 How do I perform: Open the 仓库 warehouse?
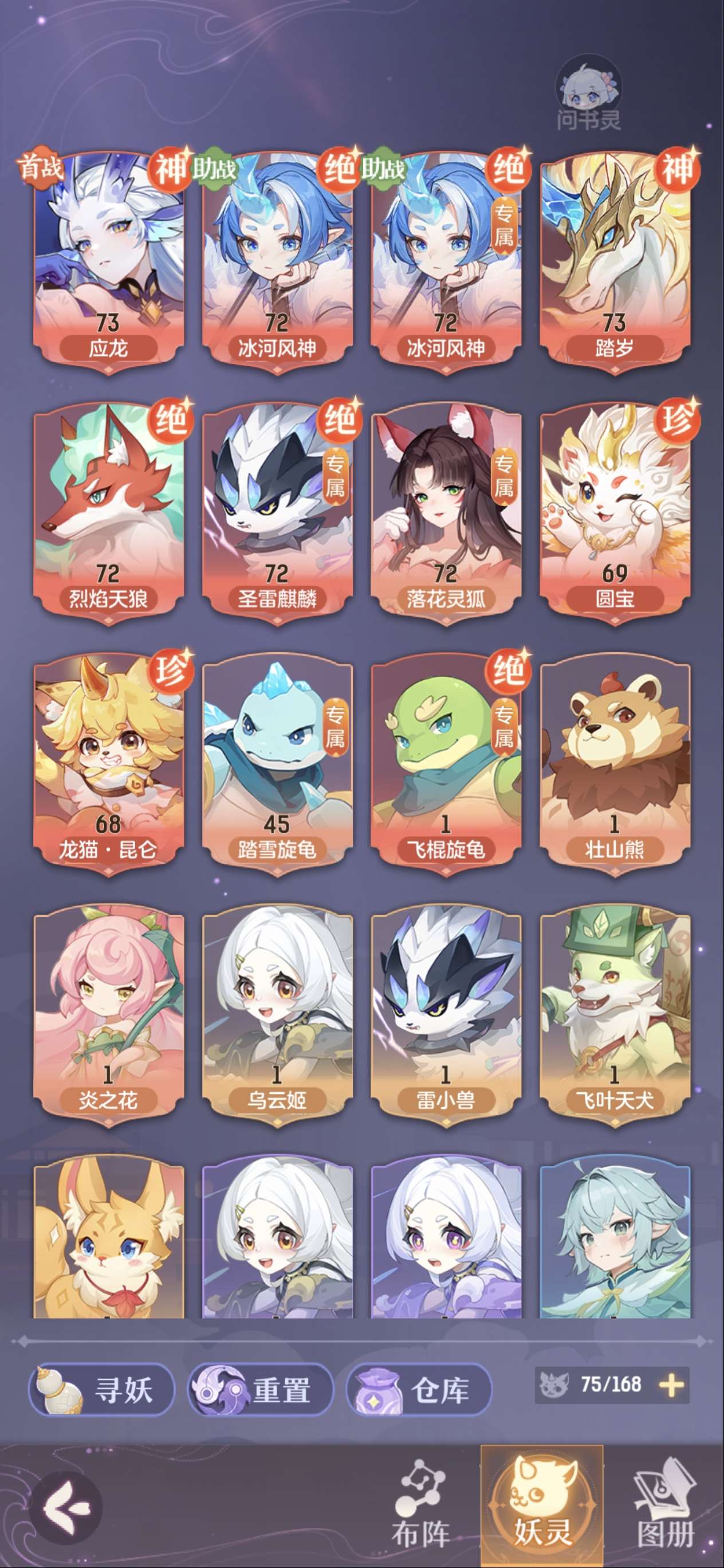click(x=419, y=1390)
